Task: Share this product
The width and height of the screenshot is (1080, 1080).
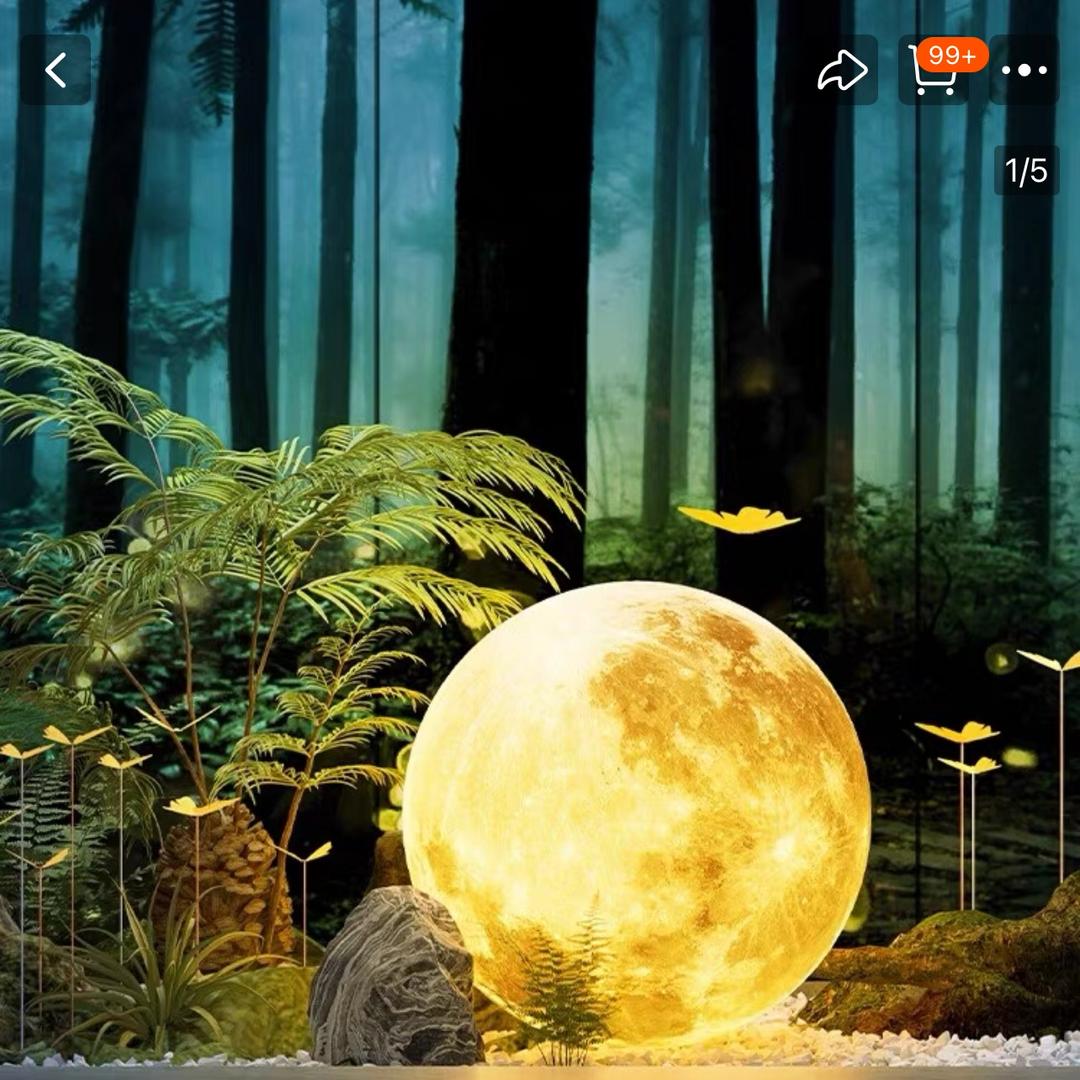Action: [842, 70]
